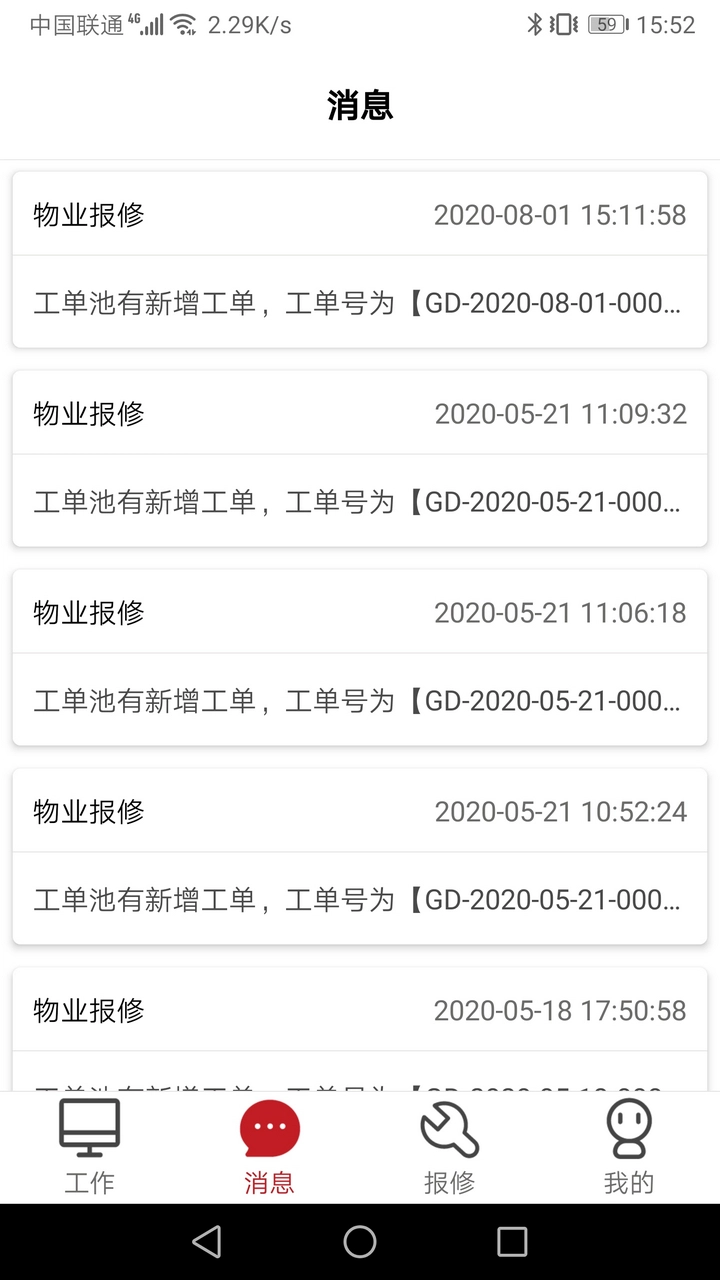Tap the red 消息 chat bubble icon
Viewport: 720px width, 1280px height.
point(270,1128)
